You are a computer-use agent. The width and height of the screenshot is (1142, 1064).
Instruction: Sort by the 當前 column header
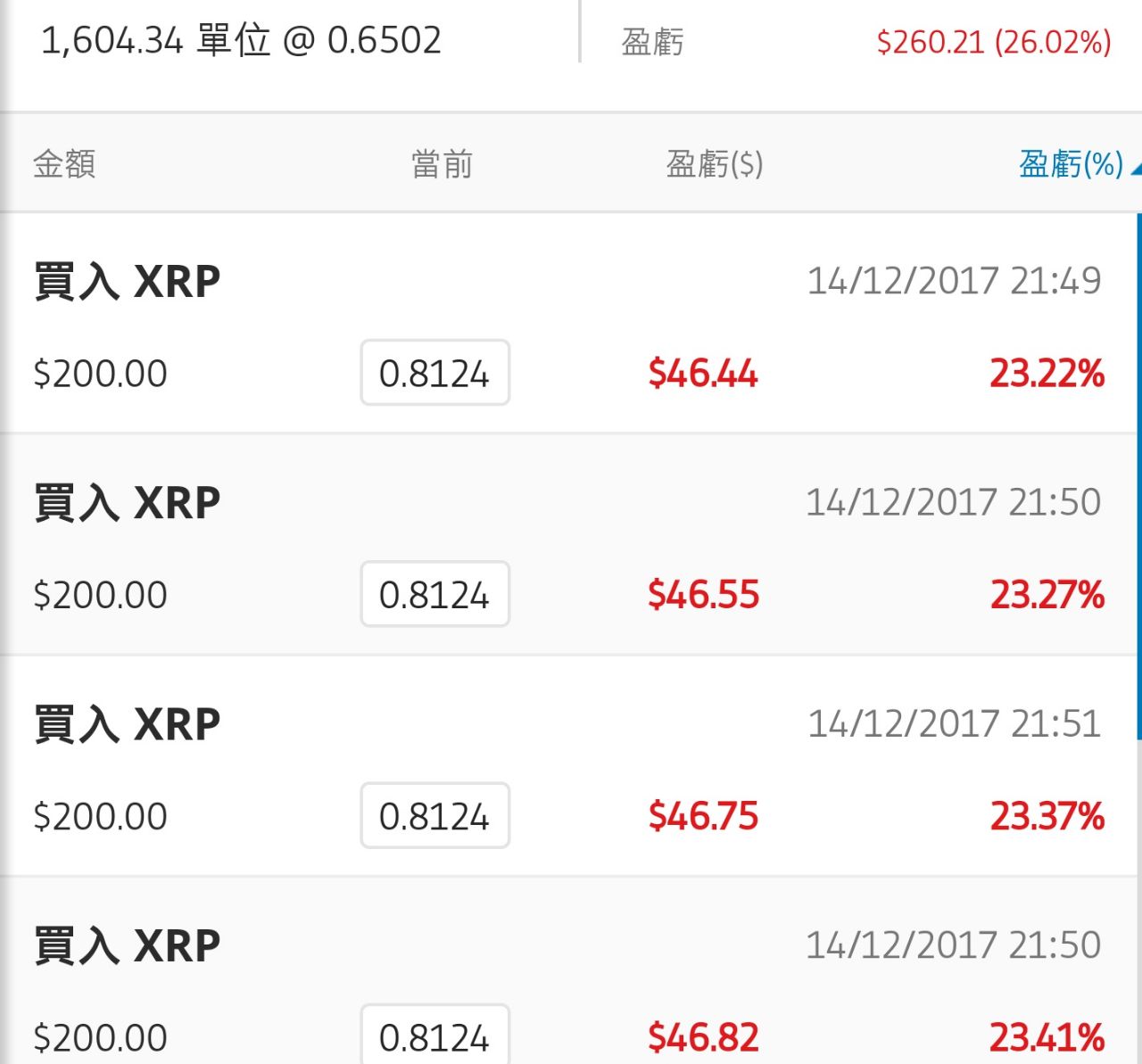click(442, 164)
